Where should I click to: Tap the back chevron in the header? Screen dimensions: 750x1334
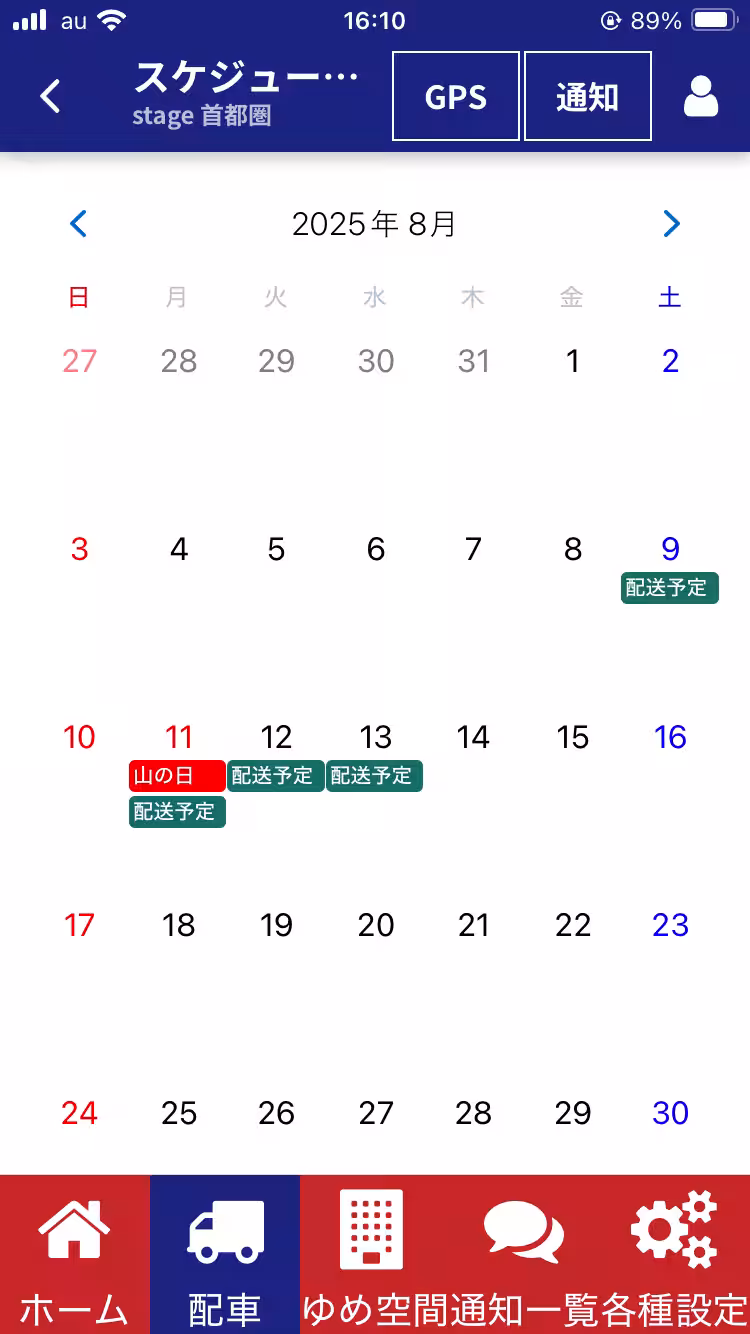coord(49,96)
